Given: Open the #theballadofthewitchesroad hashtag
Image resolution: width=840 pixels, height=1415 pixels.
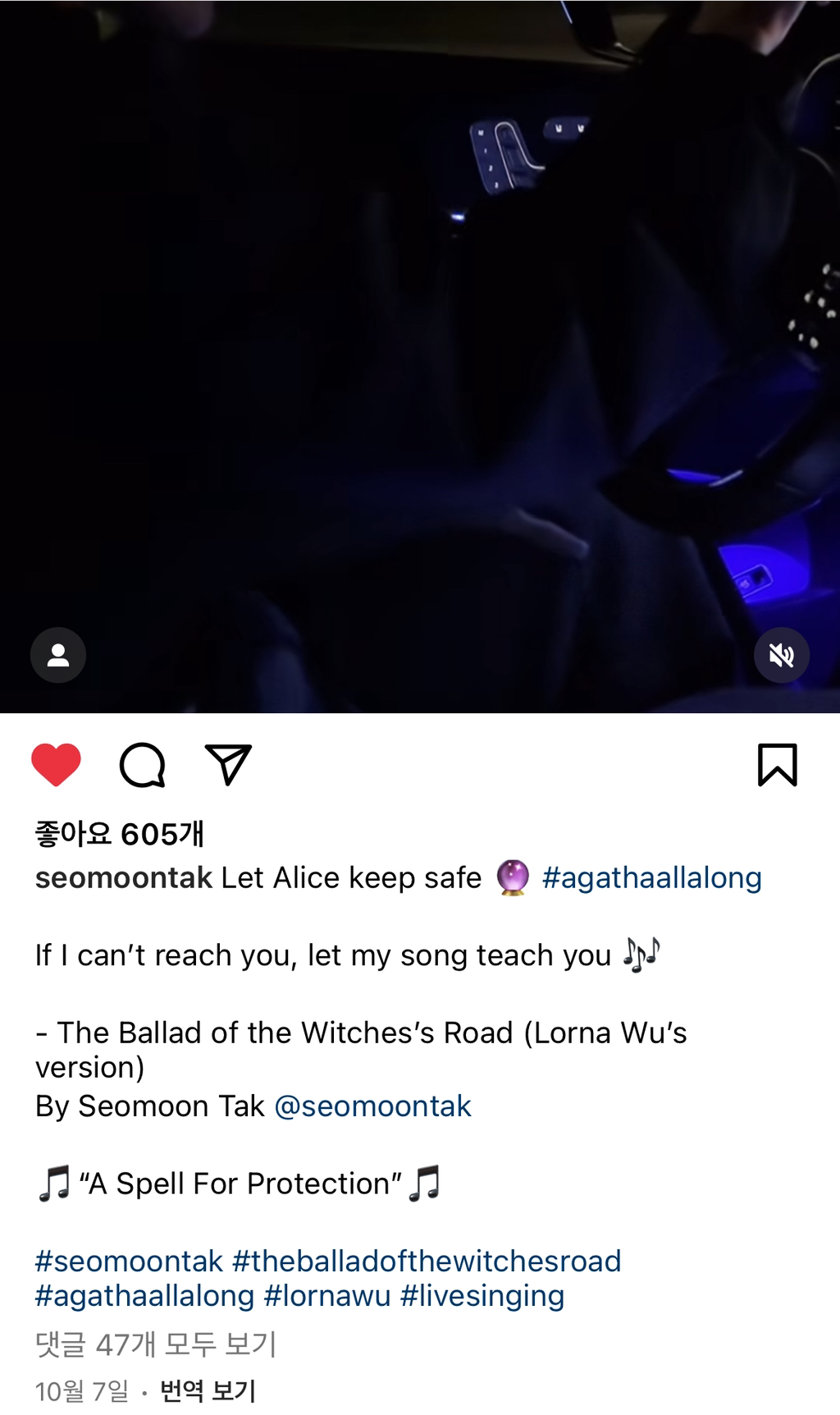Looking at the screenshot, I should pos(427,1261).
